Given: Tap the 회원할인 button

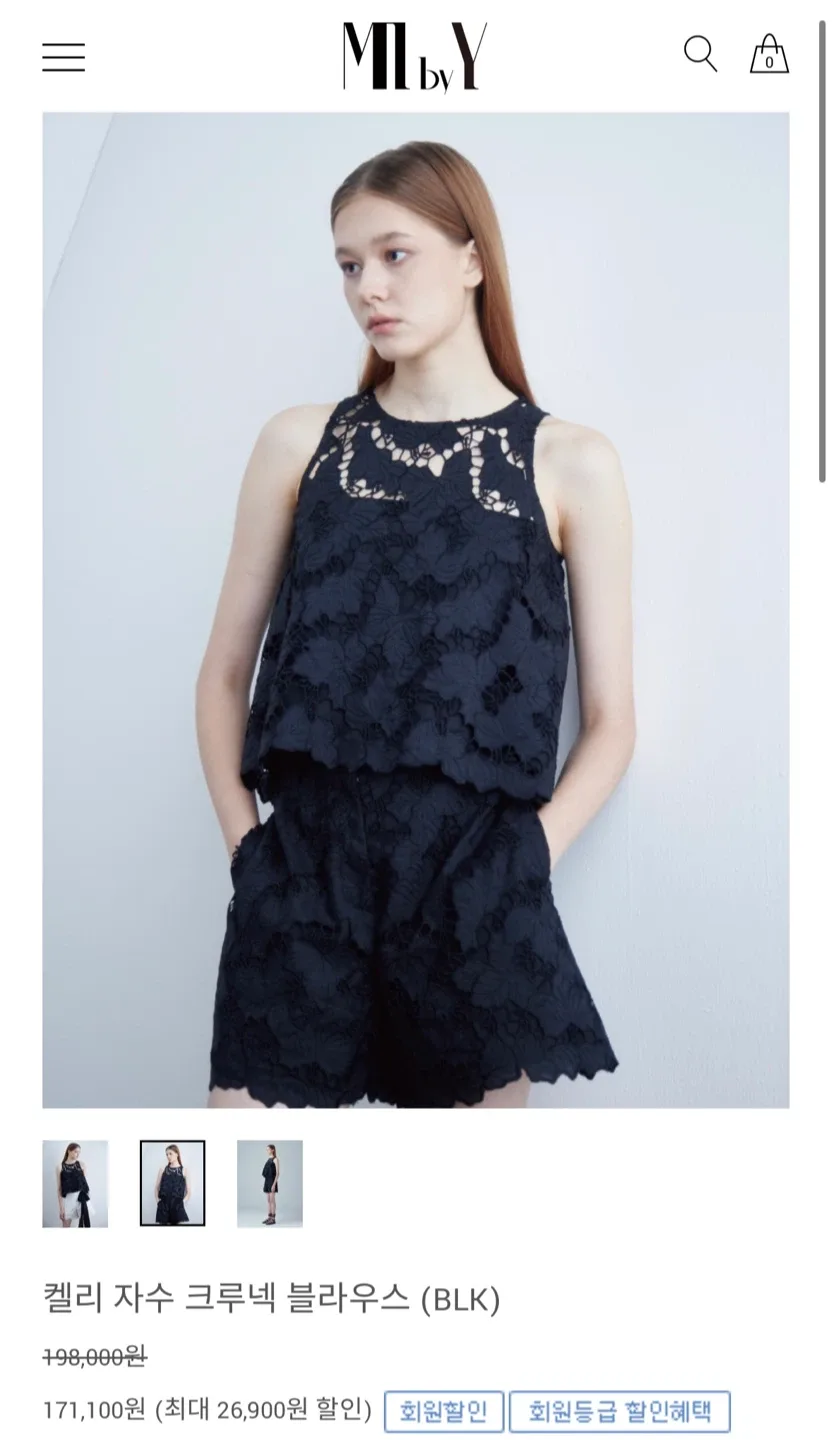Looking at the screenshot, I should tap(443, 1411).
